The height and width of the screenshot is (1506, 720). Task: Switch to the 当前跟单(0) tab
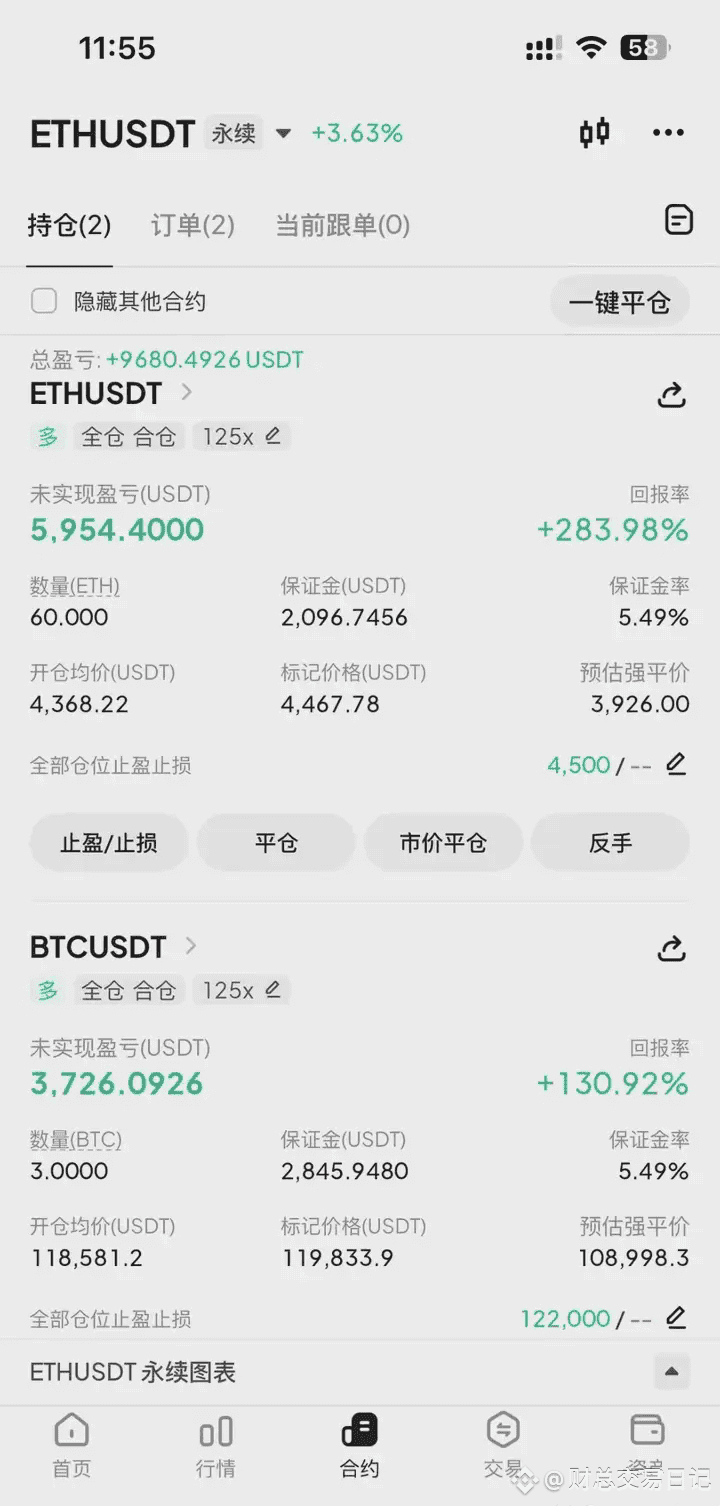point(342,225)
